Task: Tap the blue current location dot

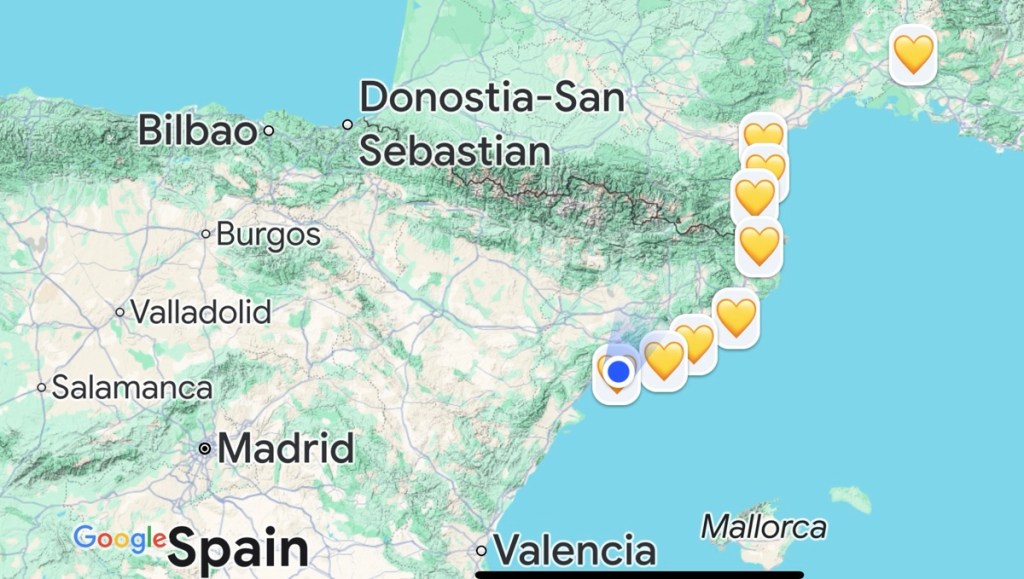Action: tap(619, 372)
